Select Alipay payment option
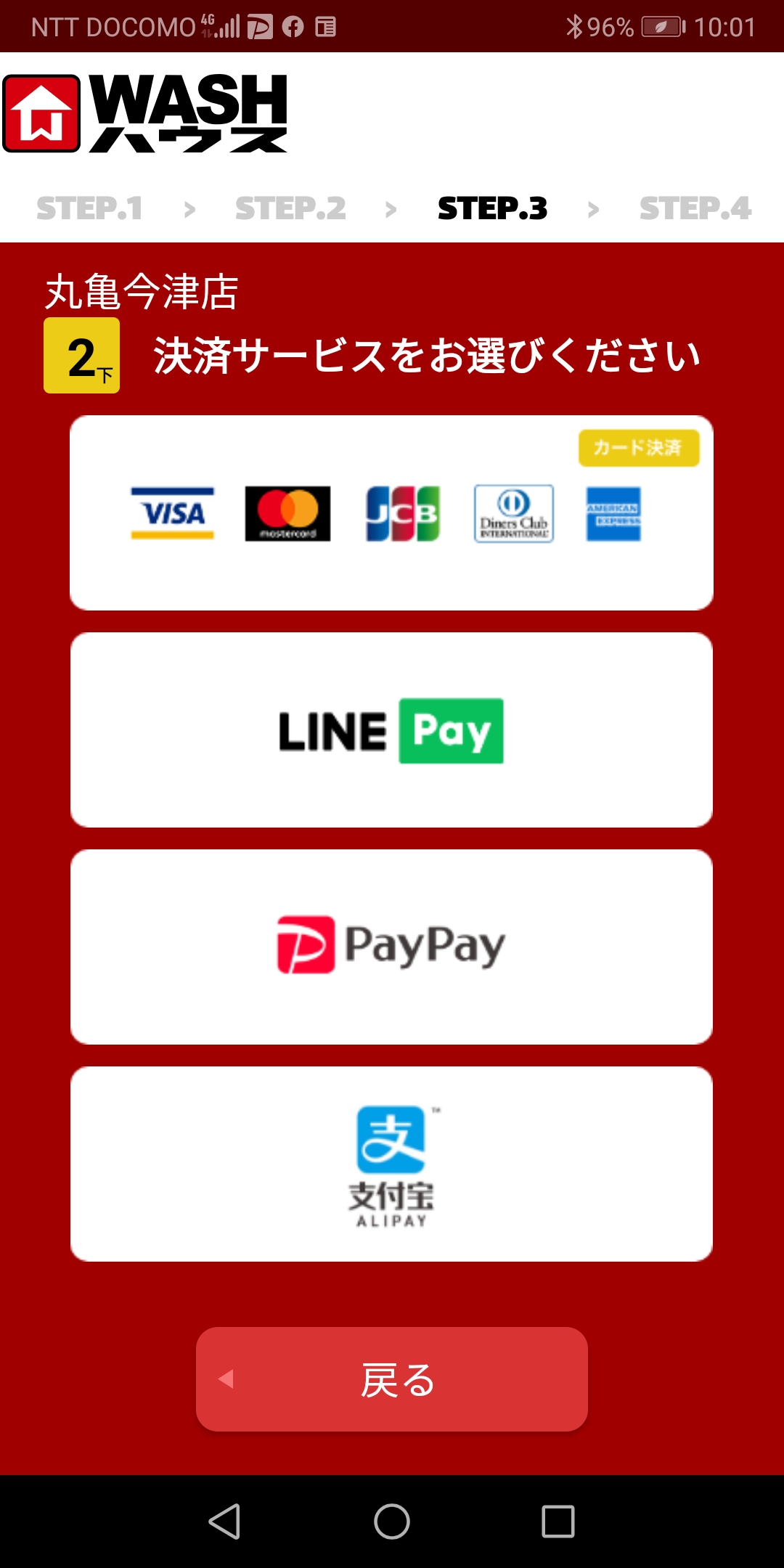 [x=391, y=1164]
